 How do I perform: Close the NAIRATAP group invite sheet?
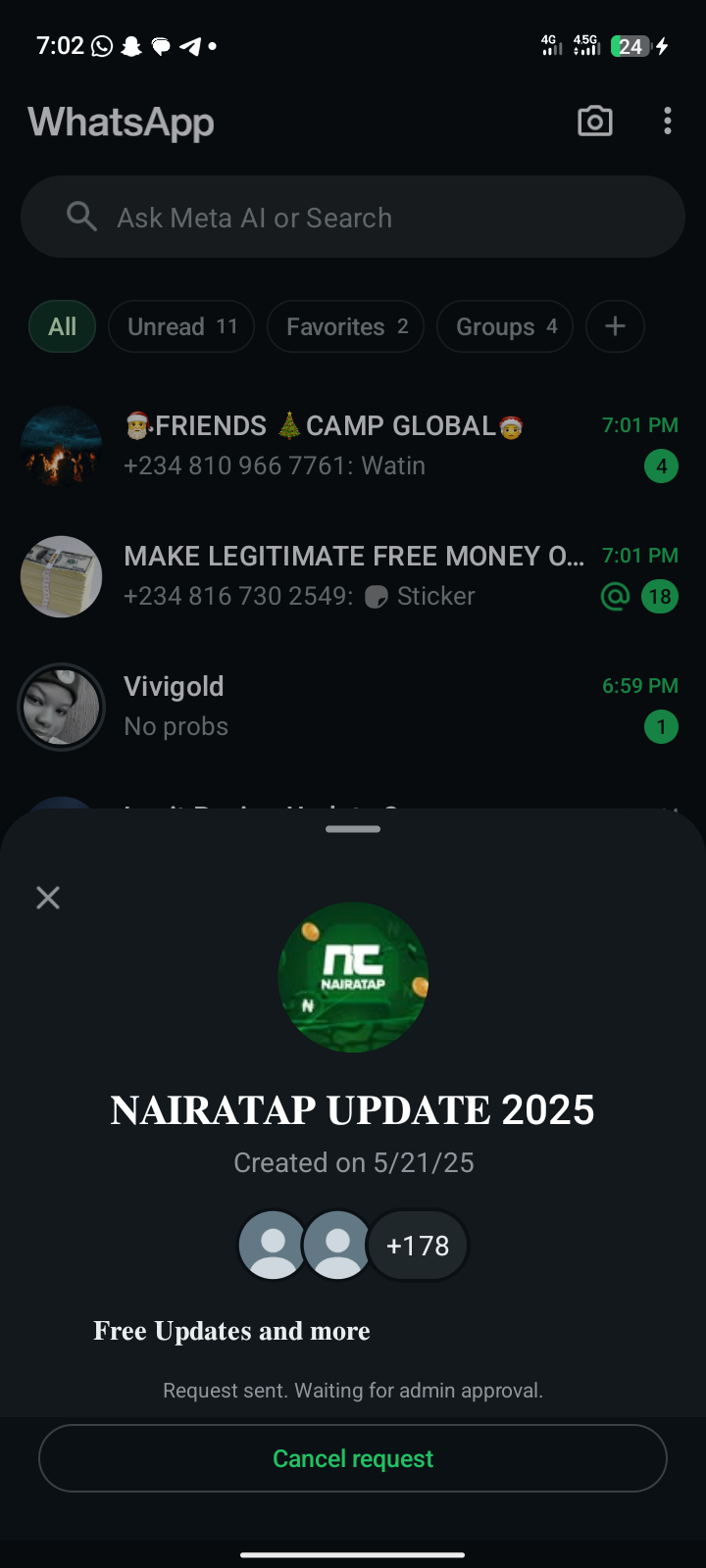coord(48,898)
